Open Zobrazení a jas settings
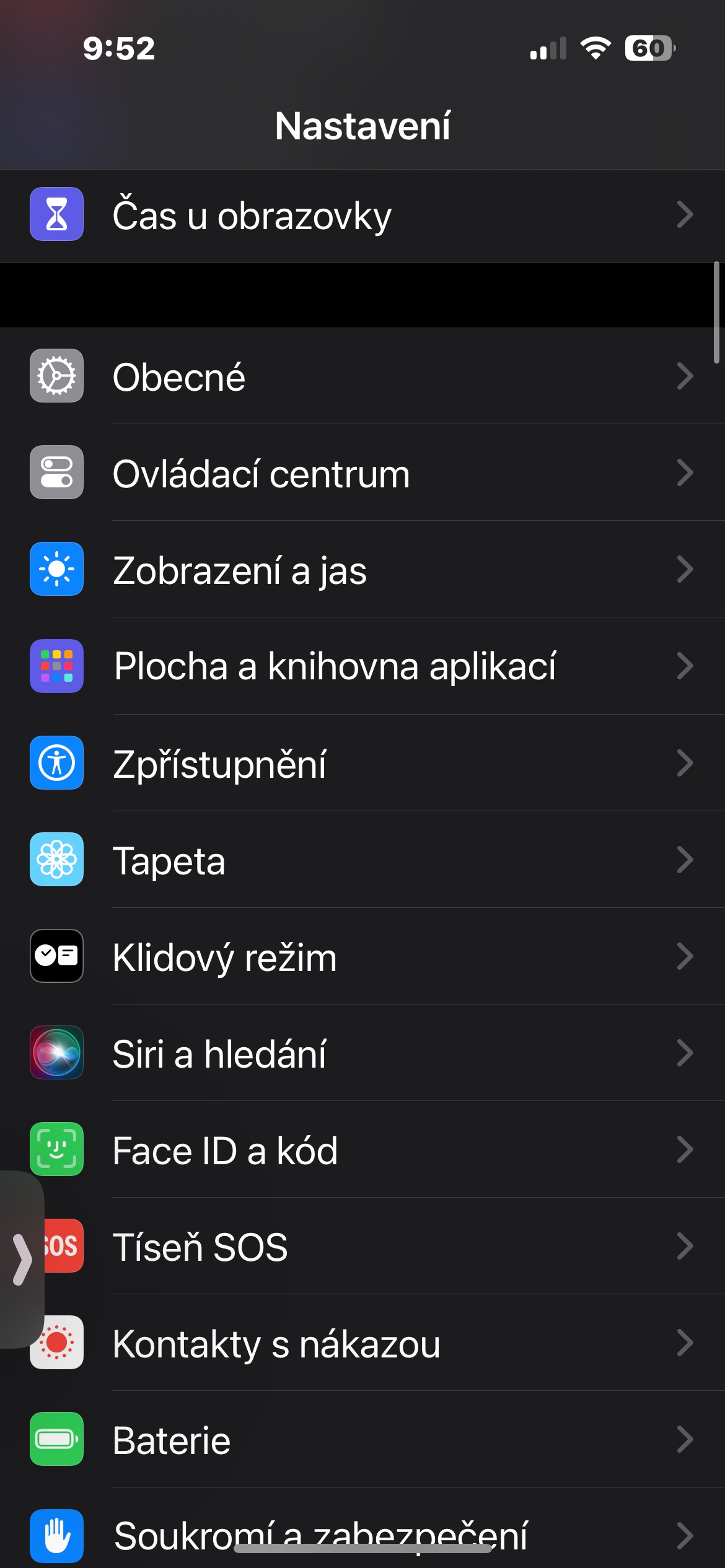The image size is (725, 1568). (x=362, y=570)
